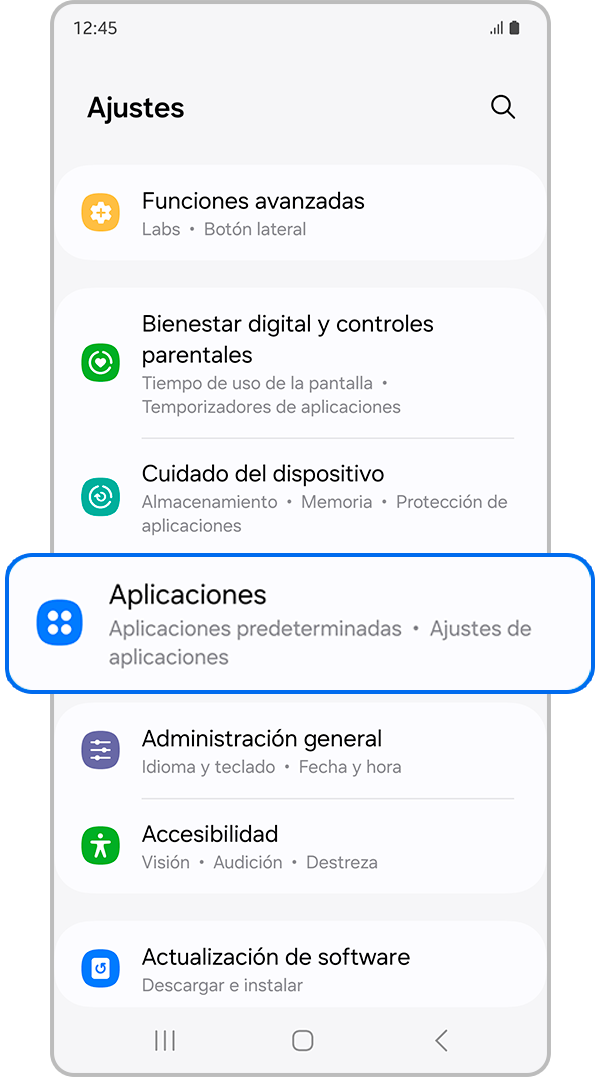This screenshot has width=600, height=1077.
Task: Open Bienestar digital y controles parentales
Action: pos(300,364)
